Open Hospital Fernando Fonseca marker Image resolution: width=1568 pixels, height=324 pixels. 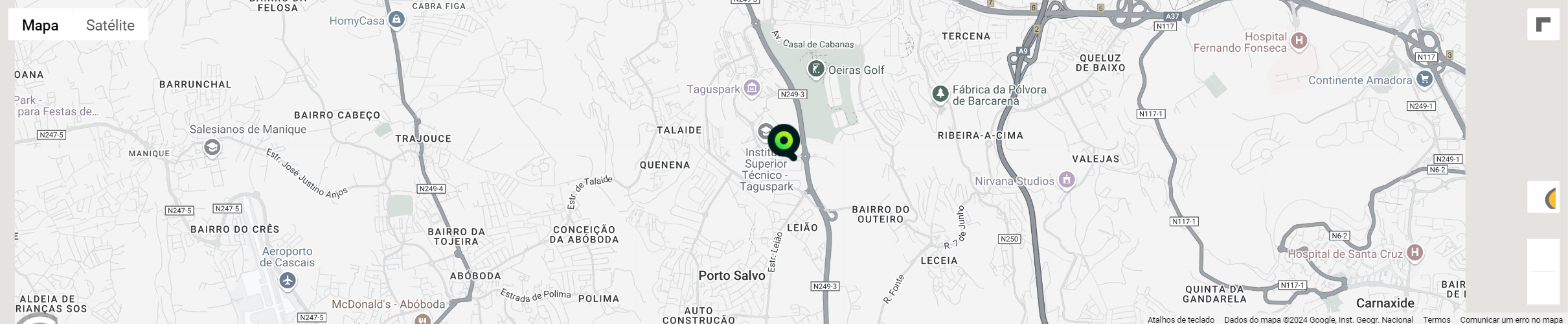click(1298, 41)
